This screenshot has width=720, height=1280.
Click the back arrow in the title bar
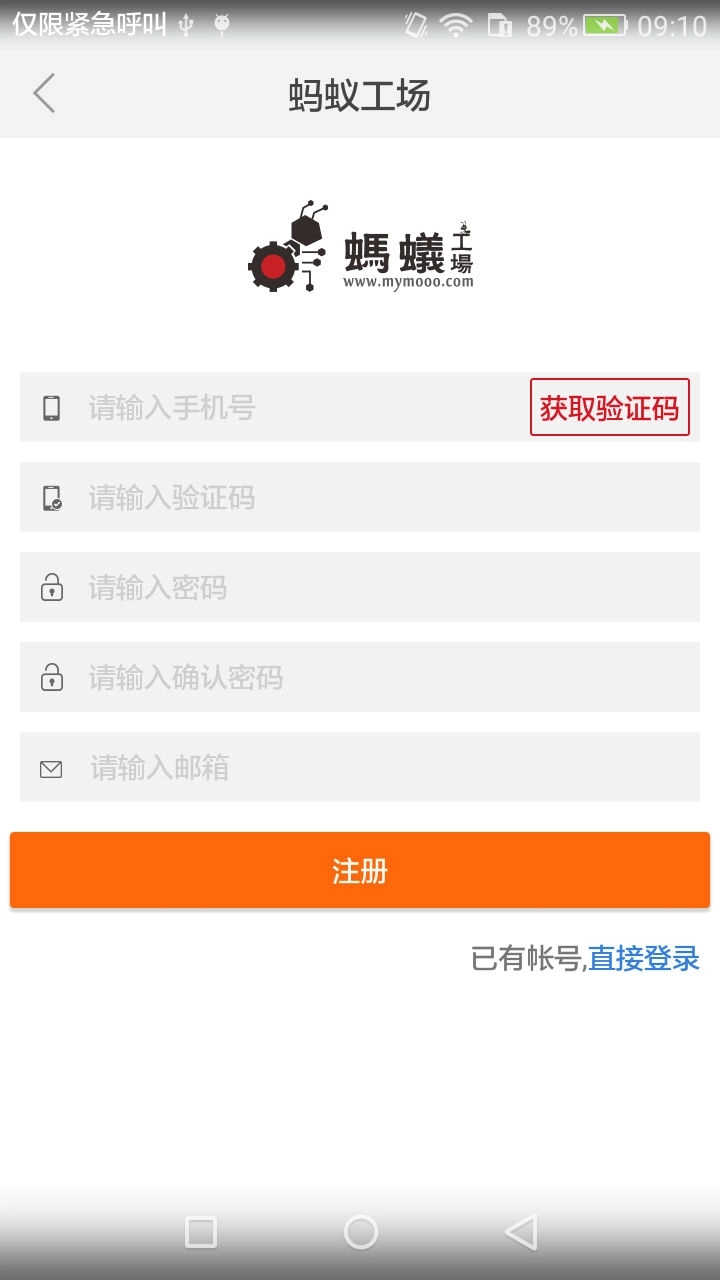42,93
